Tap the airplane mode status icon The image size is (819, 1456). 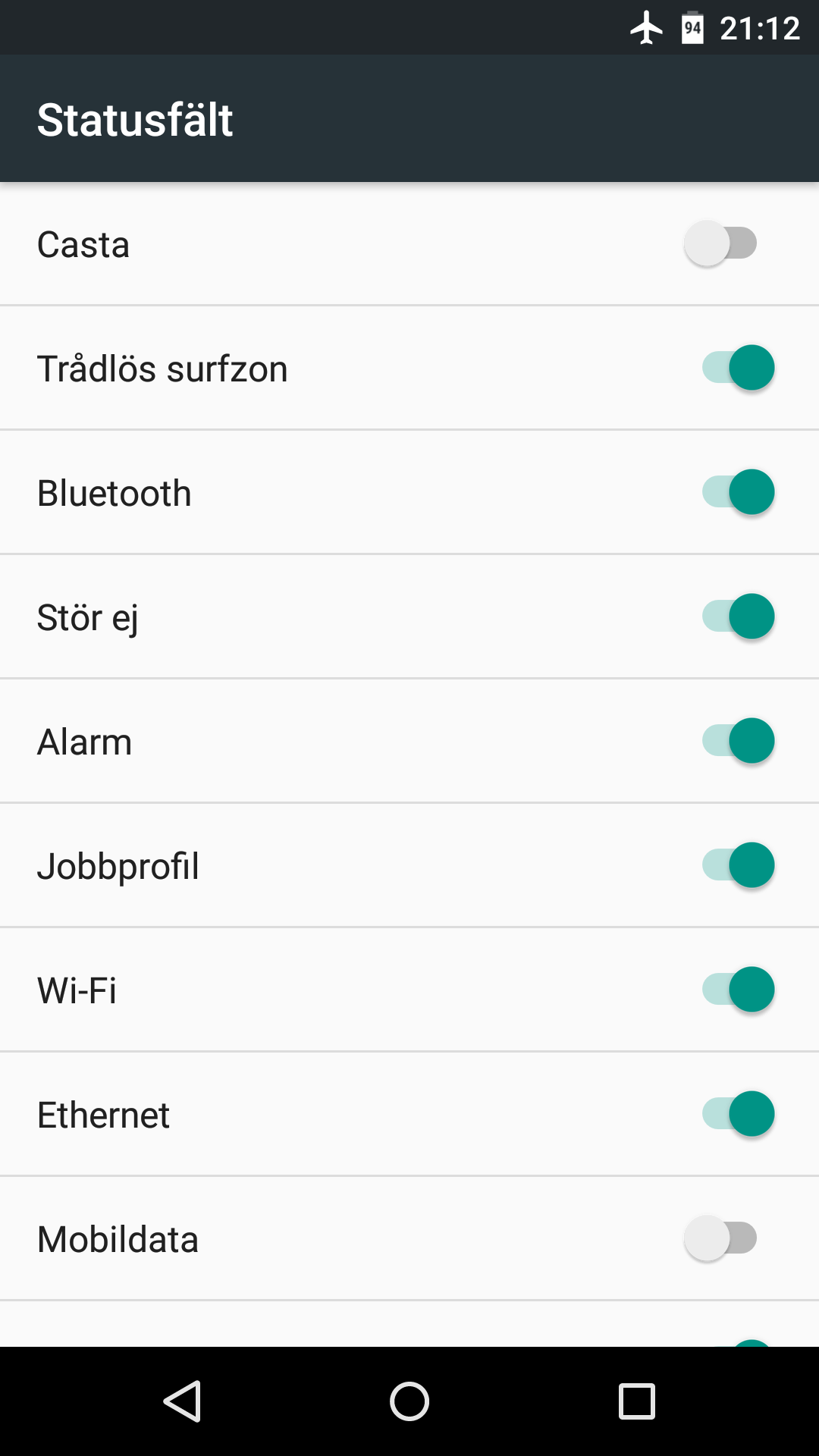(x=645, y=28)
